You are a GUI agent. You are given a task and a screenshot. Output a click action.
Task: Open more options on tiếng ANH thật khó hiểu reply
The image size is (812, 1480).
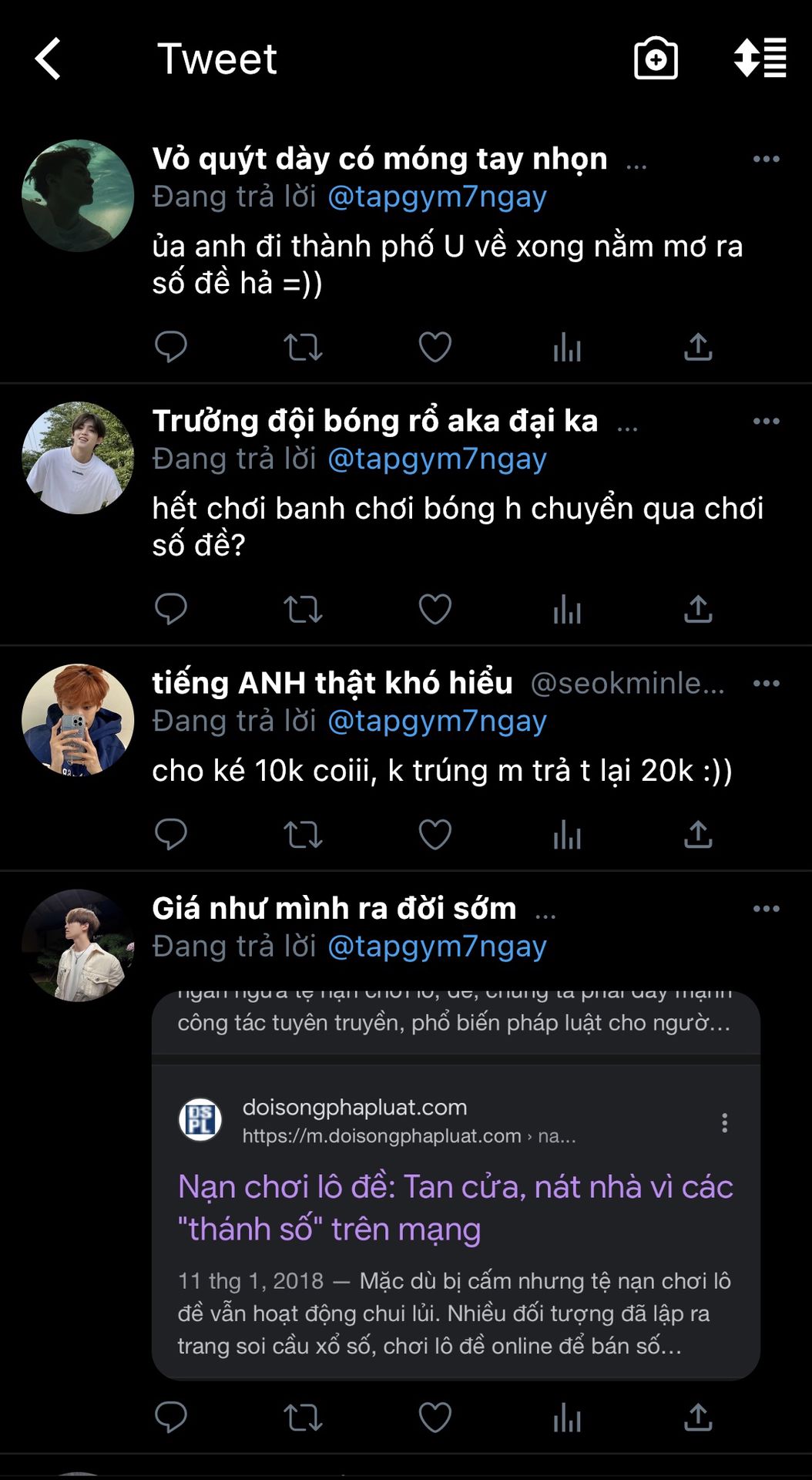(766, 683)
